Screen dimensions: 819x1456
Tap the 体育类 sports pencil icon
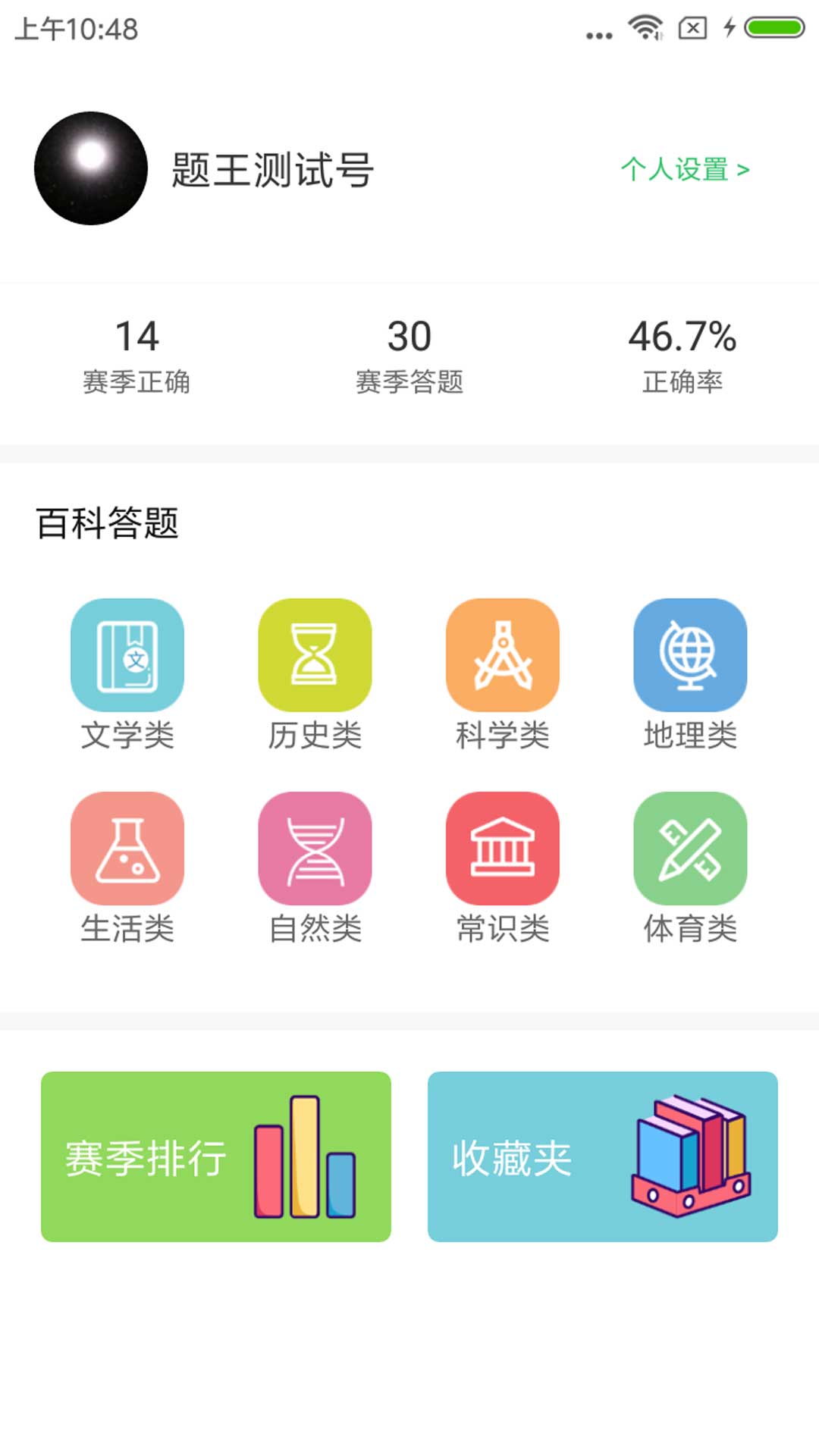(x=690, y=849)
